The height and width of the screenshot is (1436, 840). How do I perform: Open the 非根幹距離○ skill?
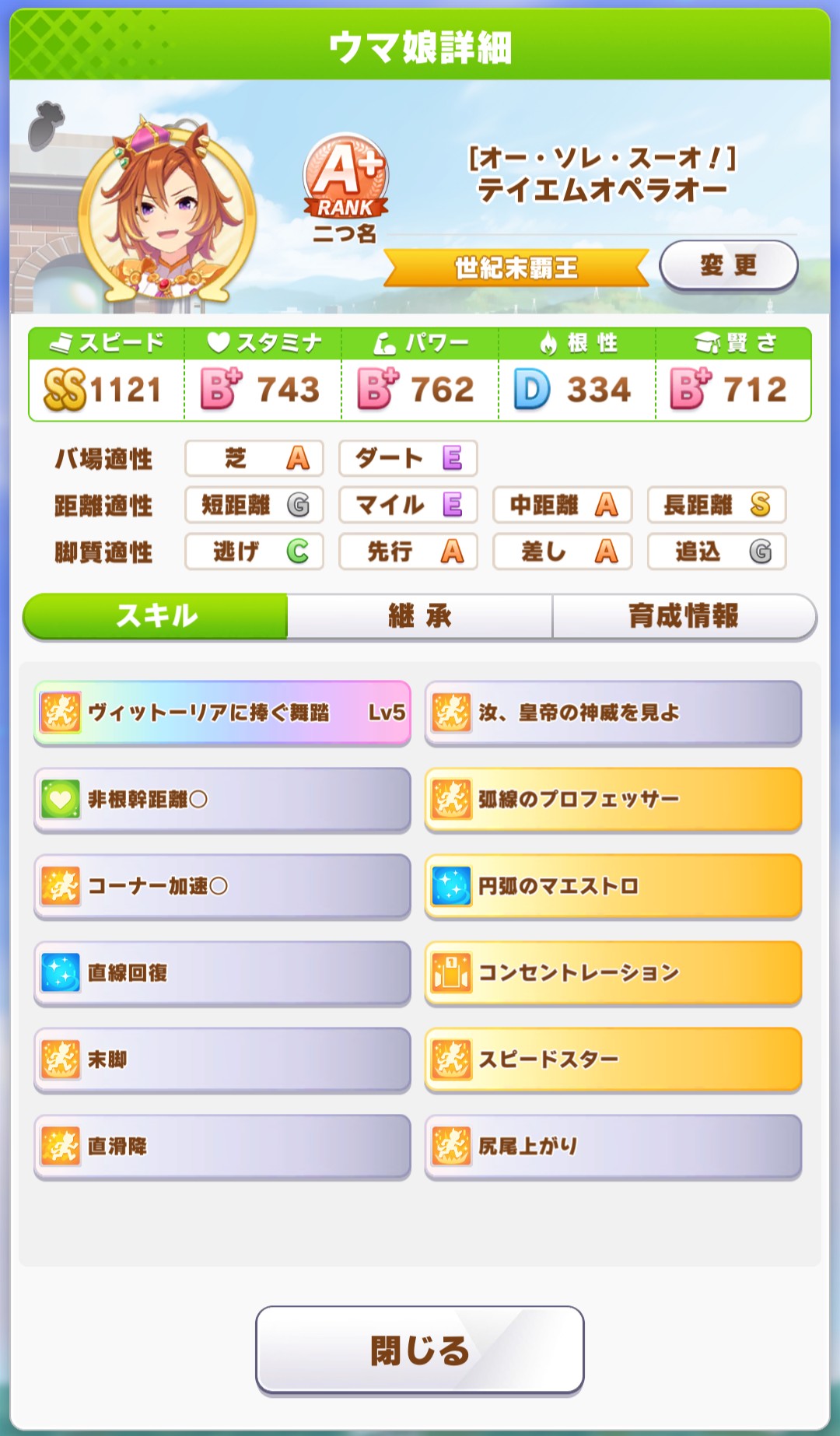[222, 800]
